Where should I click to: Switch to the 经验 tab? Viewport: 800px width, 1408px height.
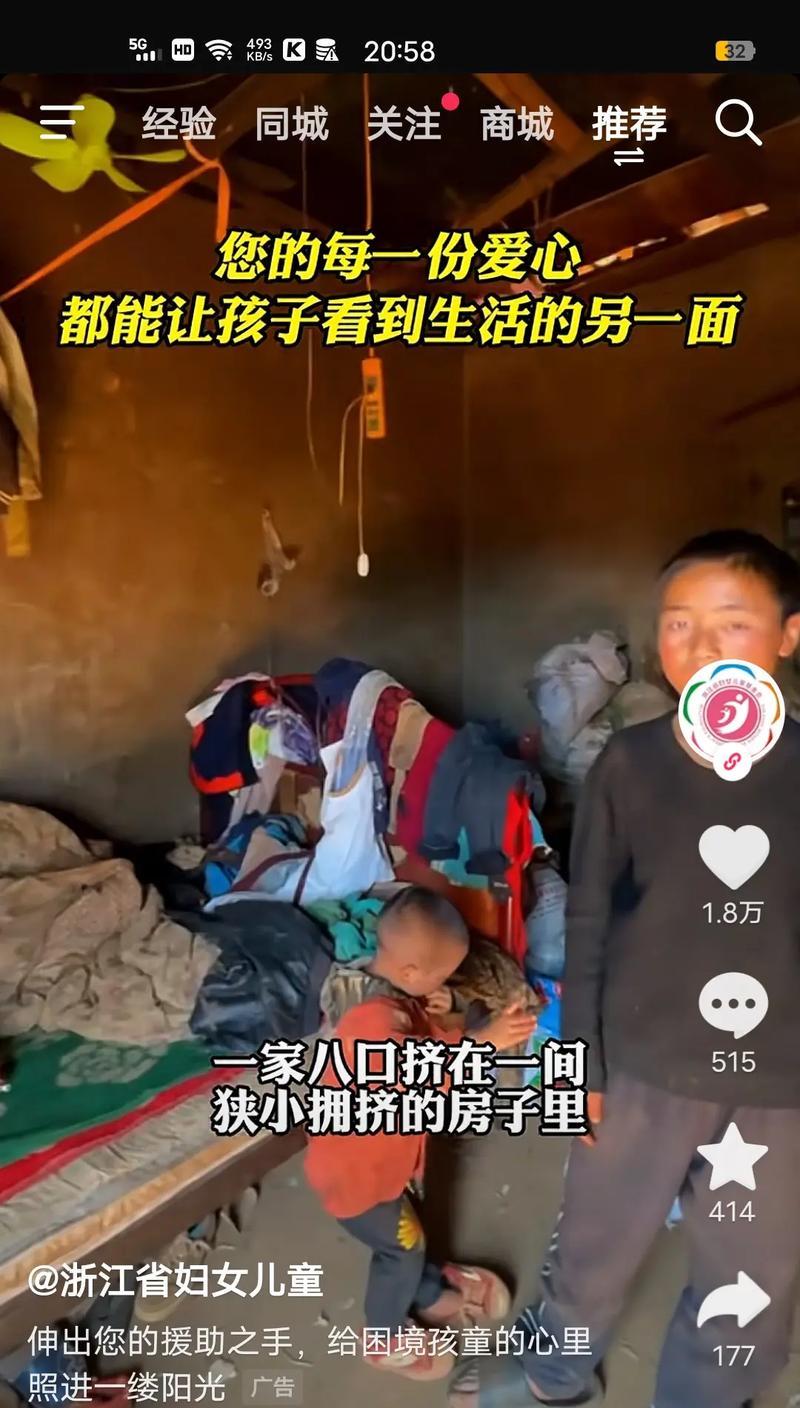[x=179, y=125]
